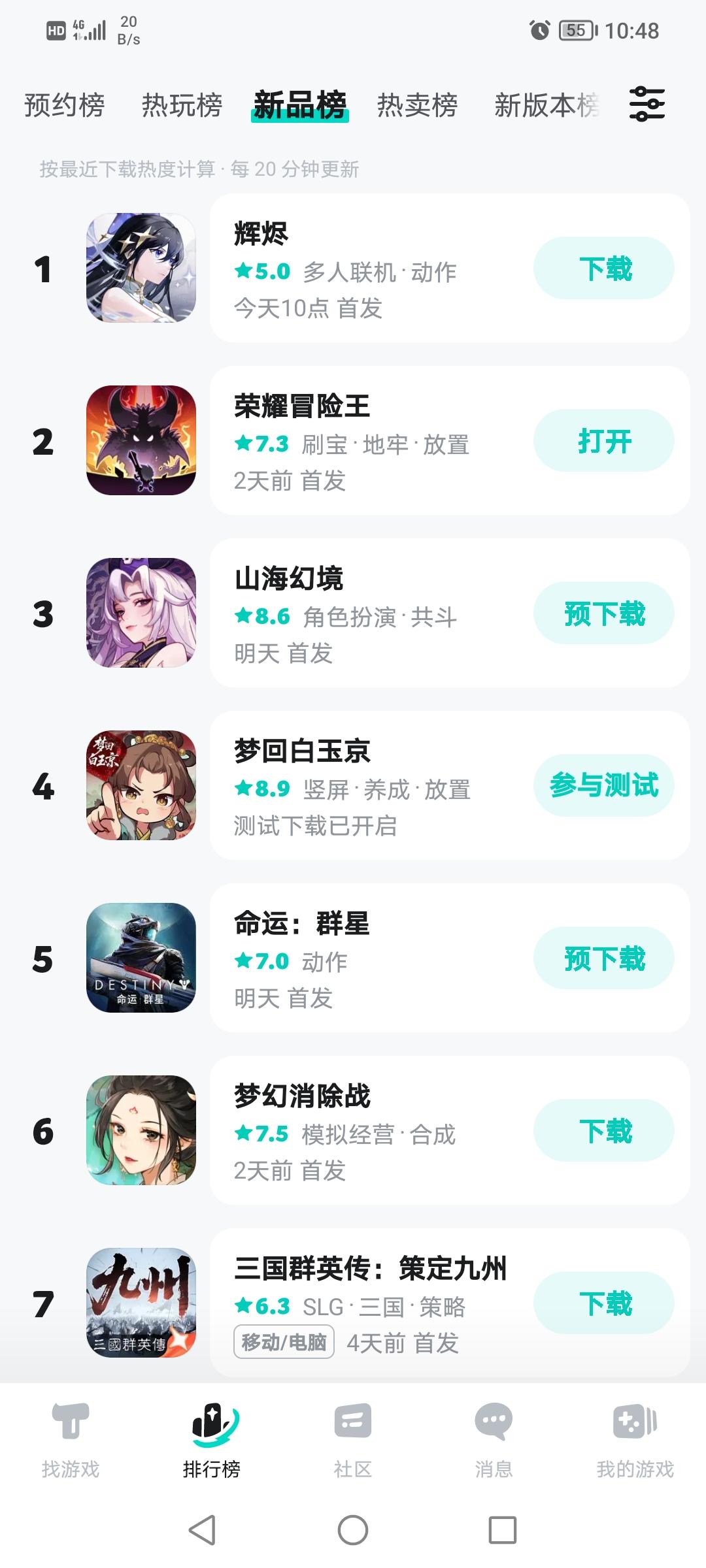Open the 辉烬 game cover thumbnail
706x1568 pixels.
point(141,267)
